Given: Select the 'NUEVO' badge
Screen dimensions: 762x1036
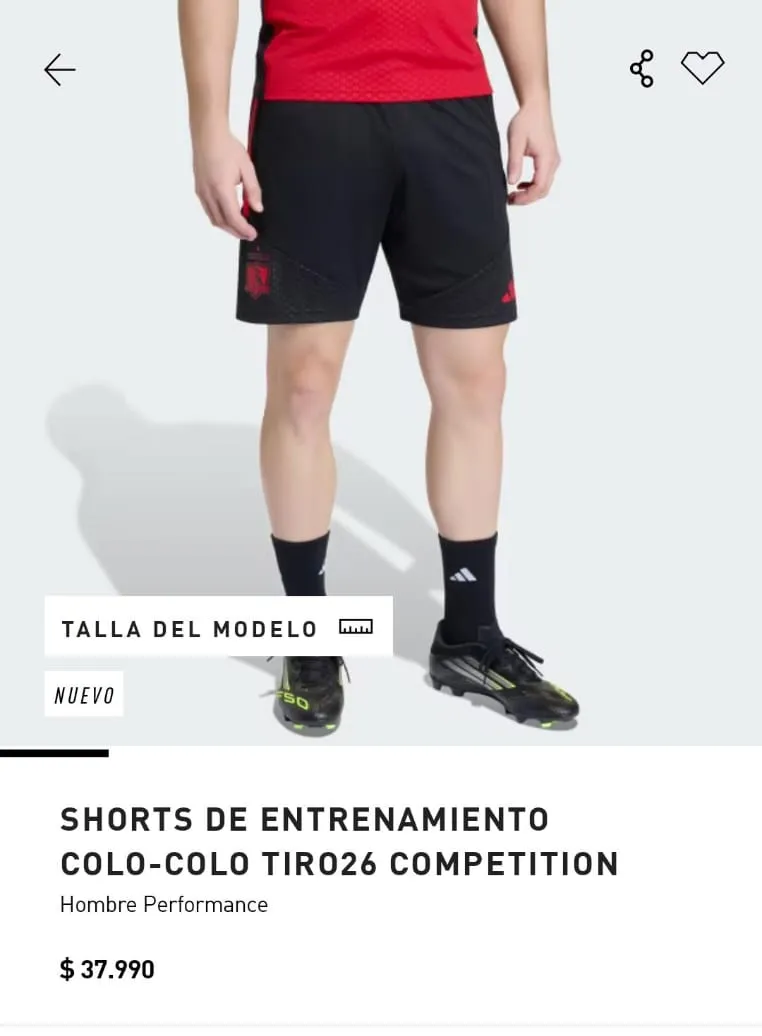Looking at the screenshot, I should click(x=84, y=693).
